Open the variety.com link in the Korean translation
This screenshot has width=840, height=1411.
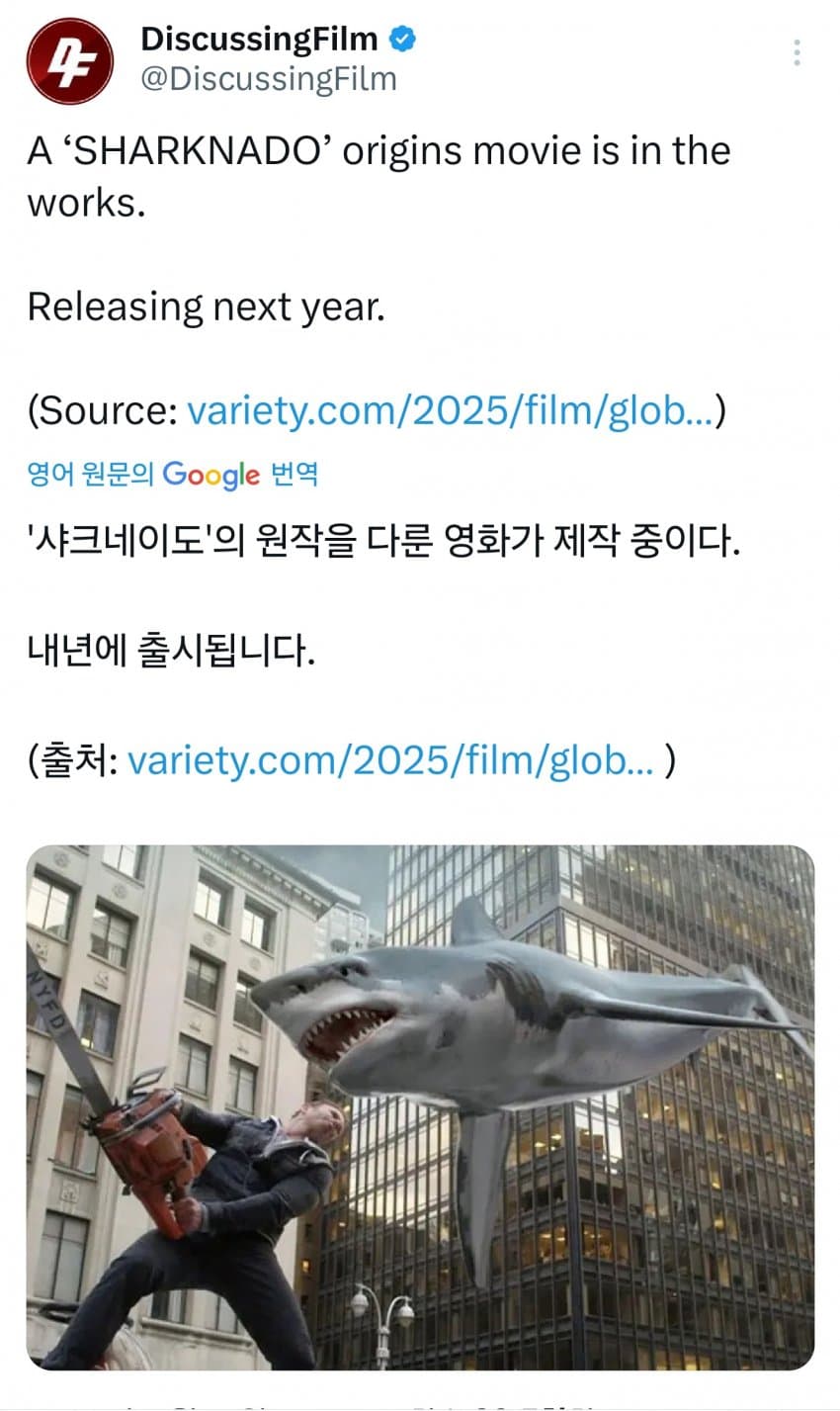(391, 759)
